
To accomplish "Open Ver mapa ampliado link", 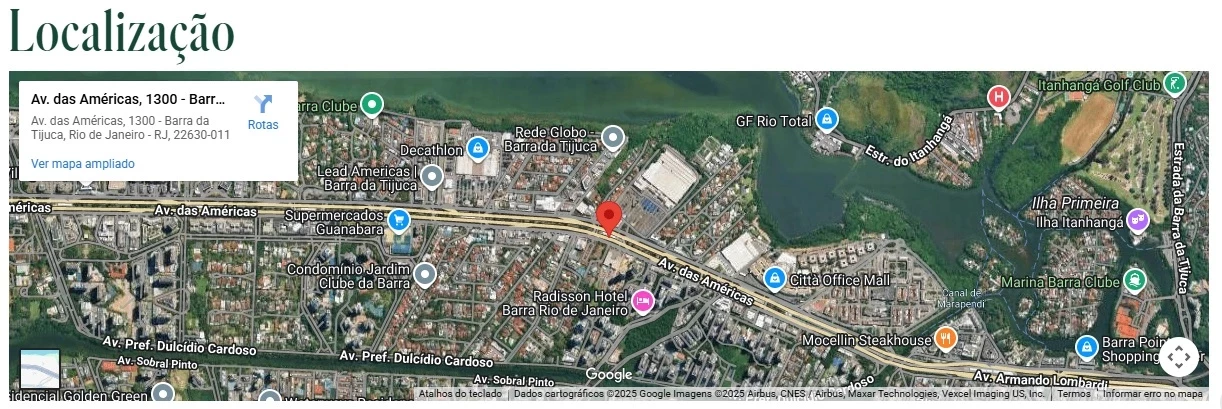I will [82, 163].
